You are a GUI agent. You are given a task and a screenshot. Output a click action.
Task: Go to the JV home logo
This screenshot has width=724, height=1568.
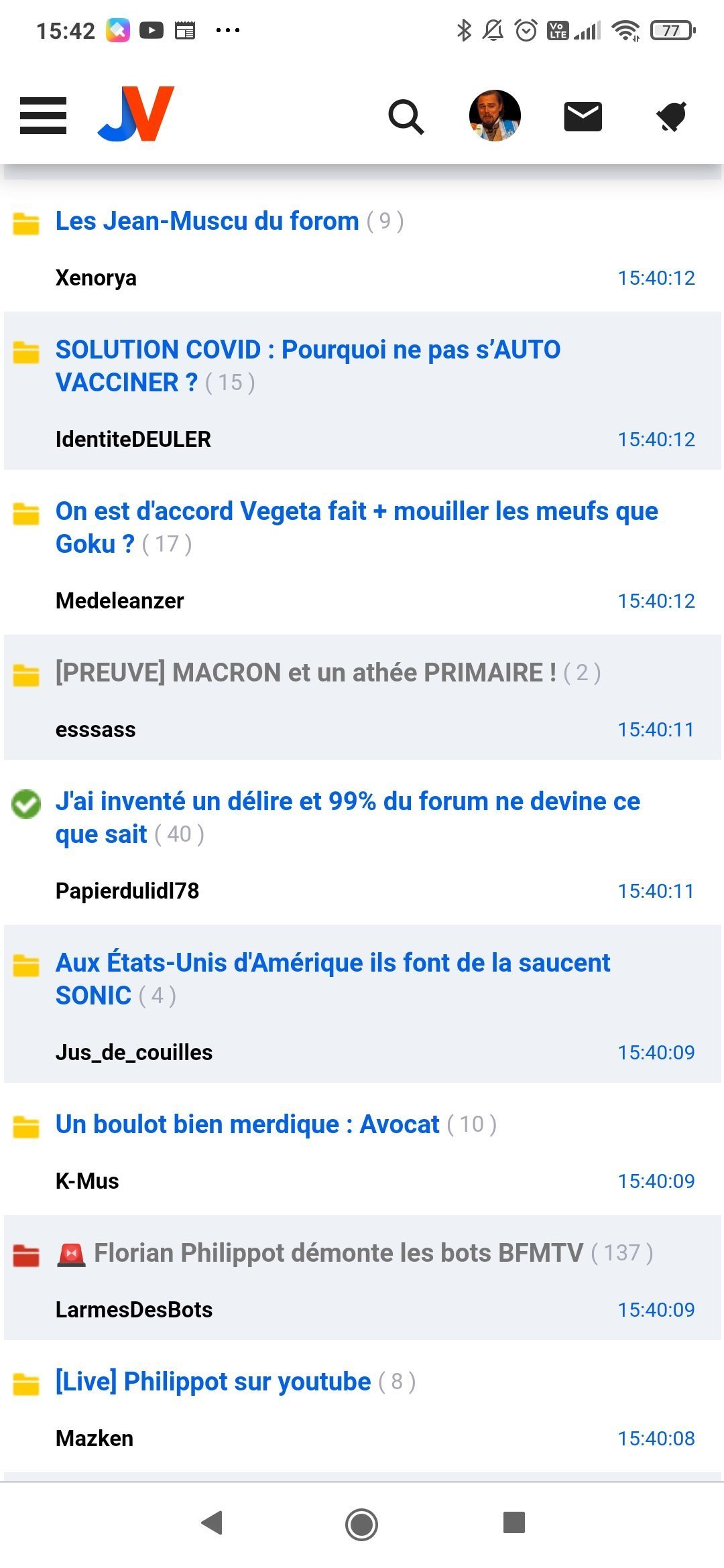point(136,115)
